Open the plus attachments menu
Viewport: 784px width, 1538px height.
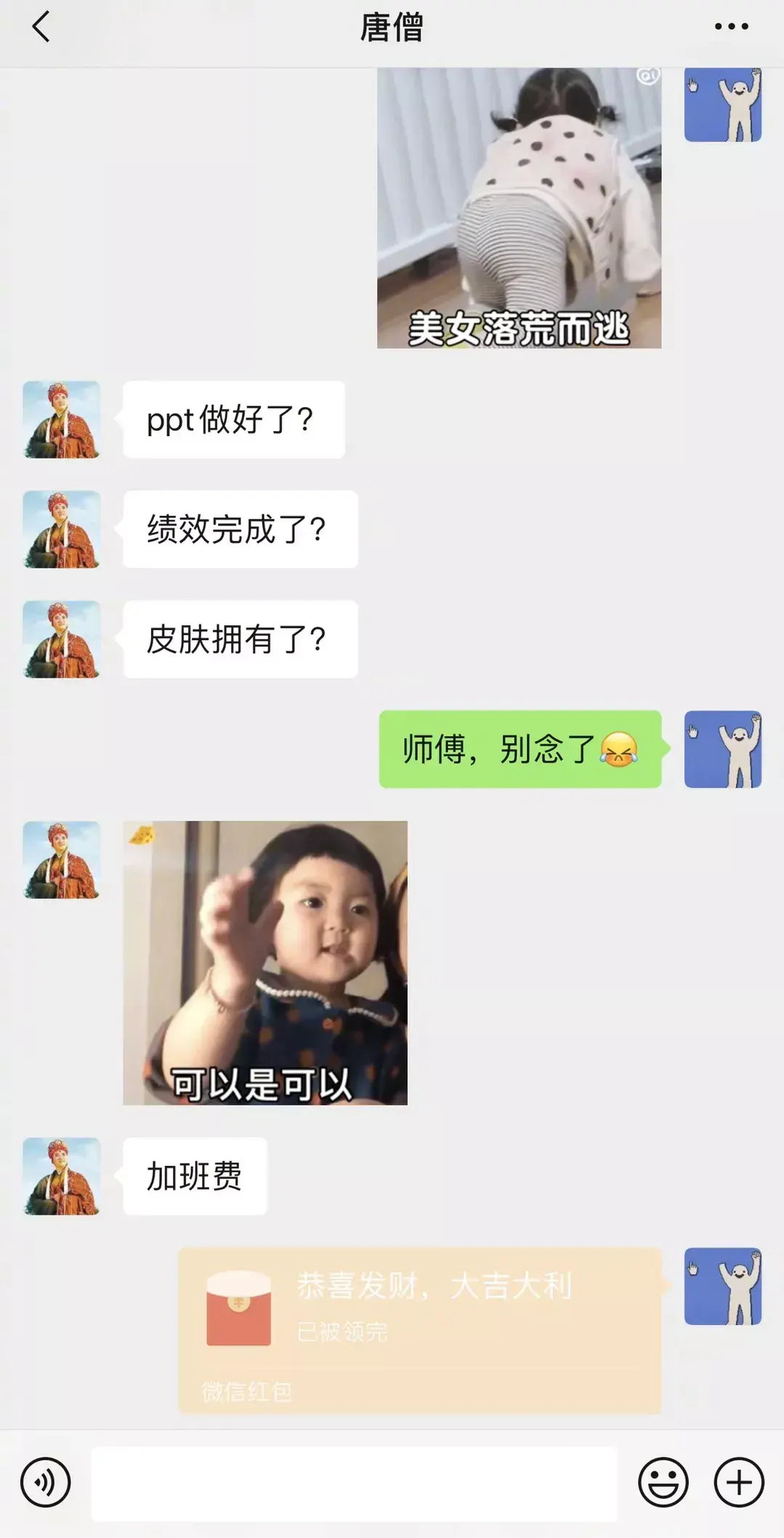click(x=739, y=1482)
